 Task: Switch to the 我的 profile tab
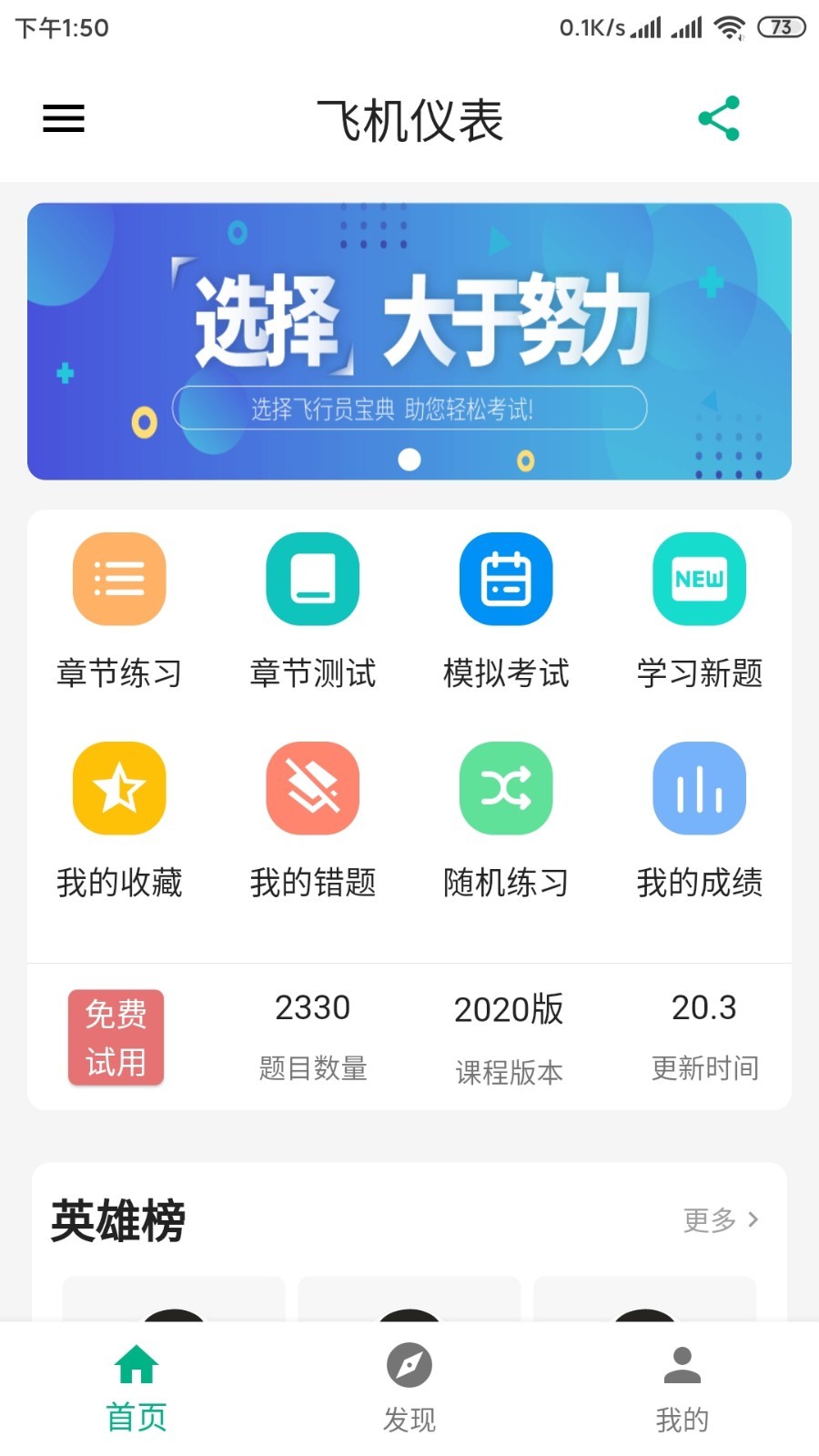click(681, 1383)
